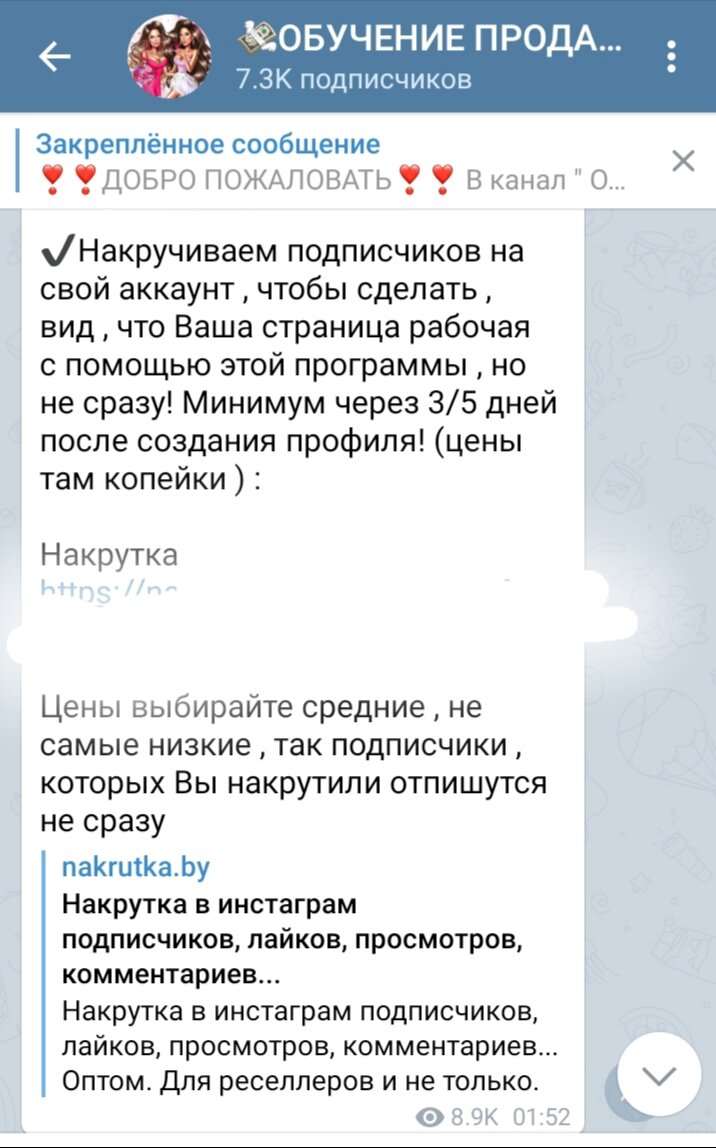Open the pinned message ДОБРО ПОЖАЛОВАТЬ
Screen dimensions: 716x1148
point(329,161)
